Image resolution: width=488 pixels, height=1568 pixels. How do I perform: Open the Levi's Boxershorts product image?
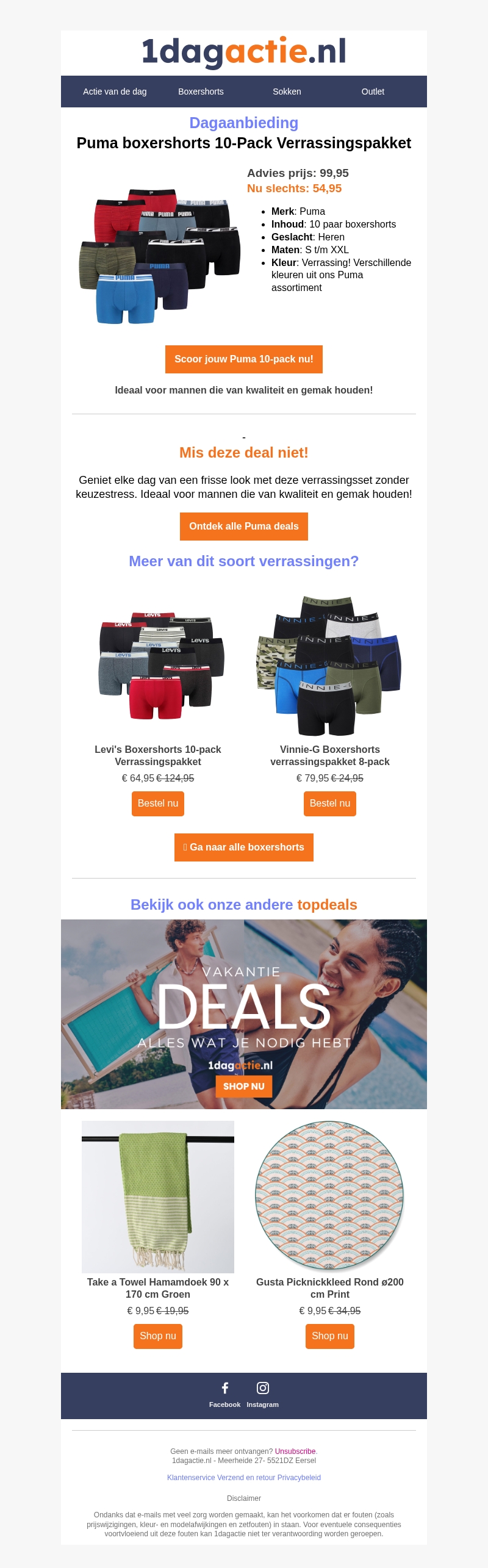(x=160, y=665)
